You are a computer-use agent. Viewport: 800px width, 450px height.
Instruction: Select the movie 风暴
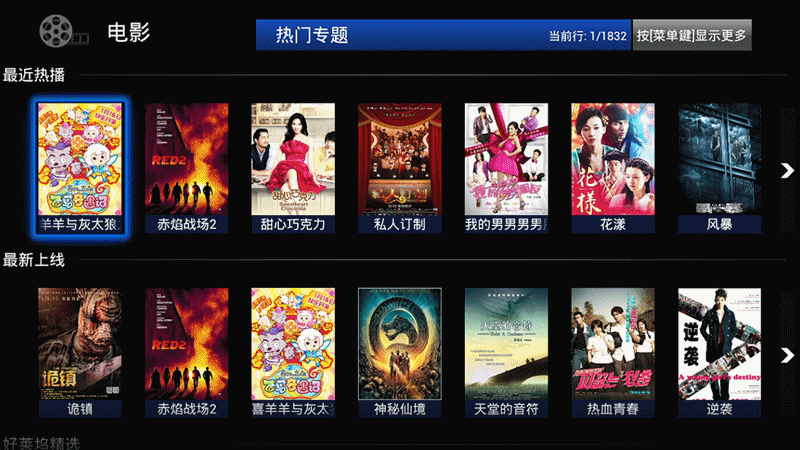tap(719, 167)
